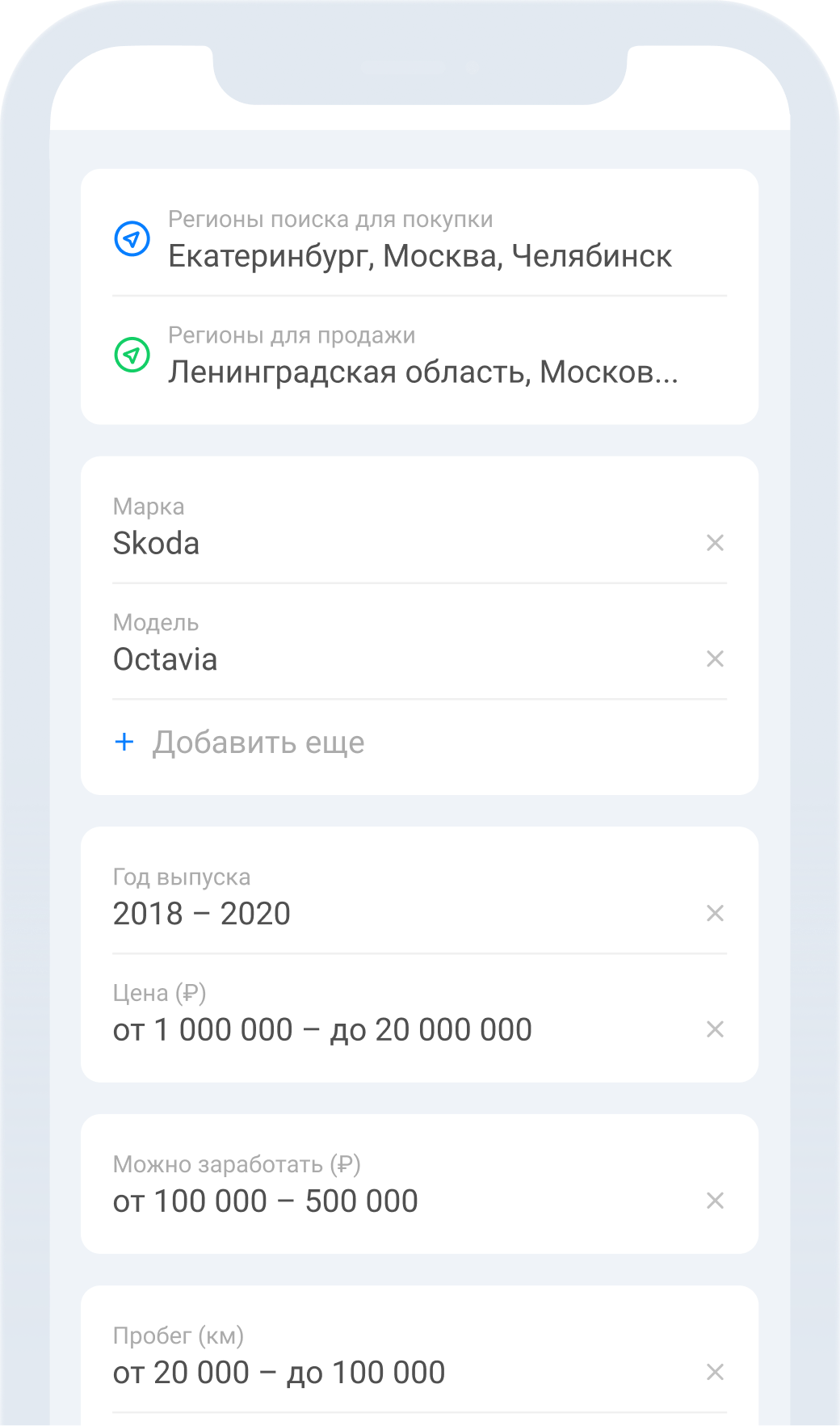This screenshot has width=840, height=1426.
Task: Tap the Регионы поиска для покупки label
Action: point(331,217)
